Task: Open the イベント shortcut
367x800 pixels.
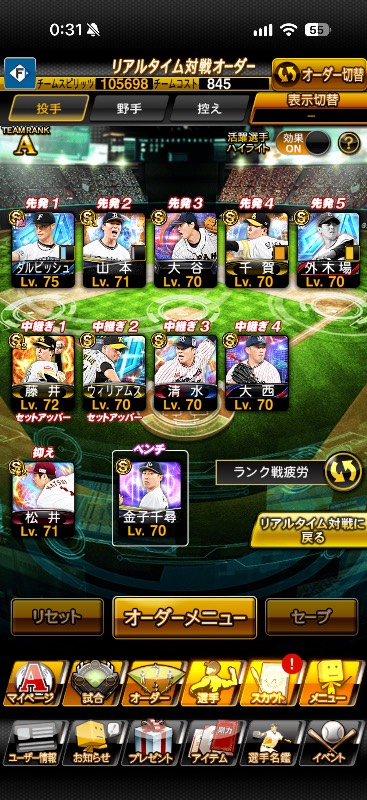Action: pyautogui.click(x=335, y=742)
